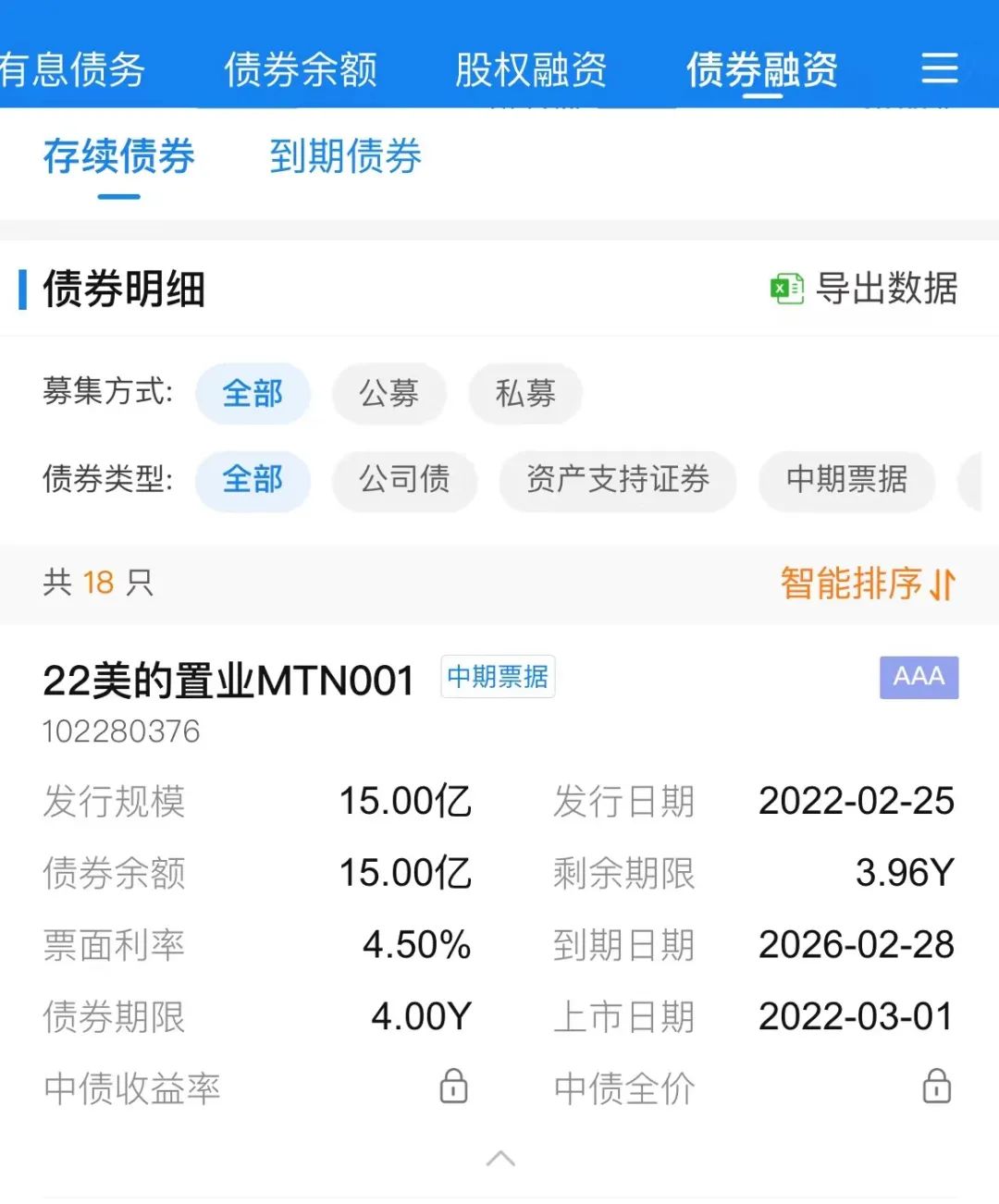Unlock the 中债收益率 value
This screenshot has height=1204, width=999.
pyautogui.click(x=453, y=1087)
